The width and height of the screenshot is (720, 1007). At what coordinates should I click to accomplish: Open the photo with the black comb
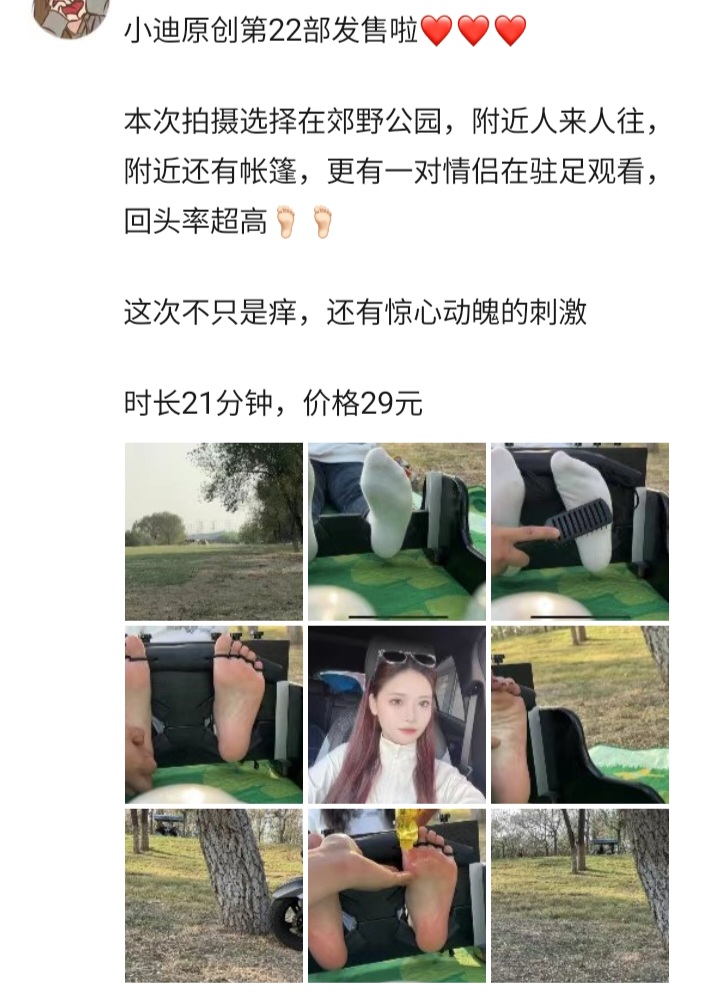coord(579,531)
